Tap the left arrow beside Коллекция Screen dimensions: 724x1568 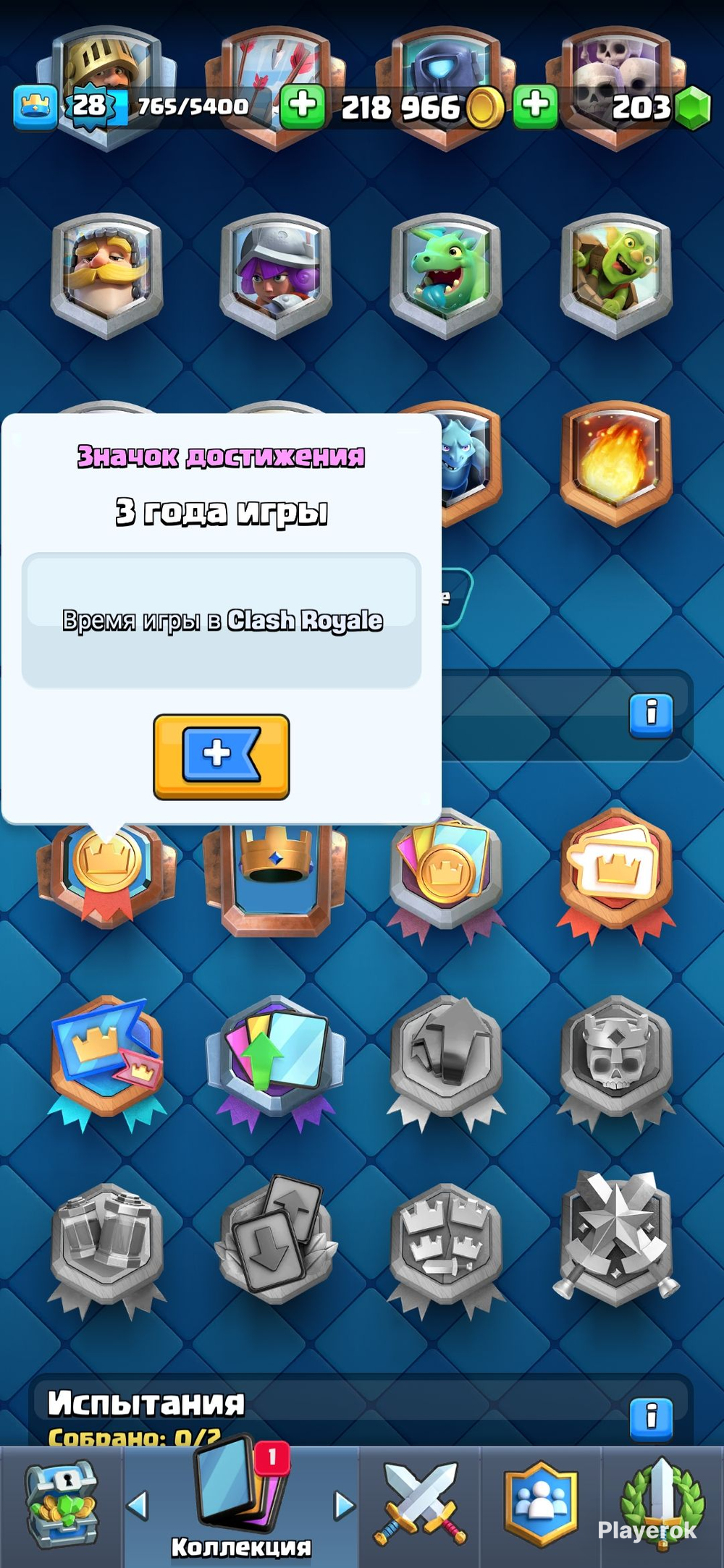tap(138, 1506)
